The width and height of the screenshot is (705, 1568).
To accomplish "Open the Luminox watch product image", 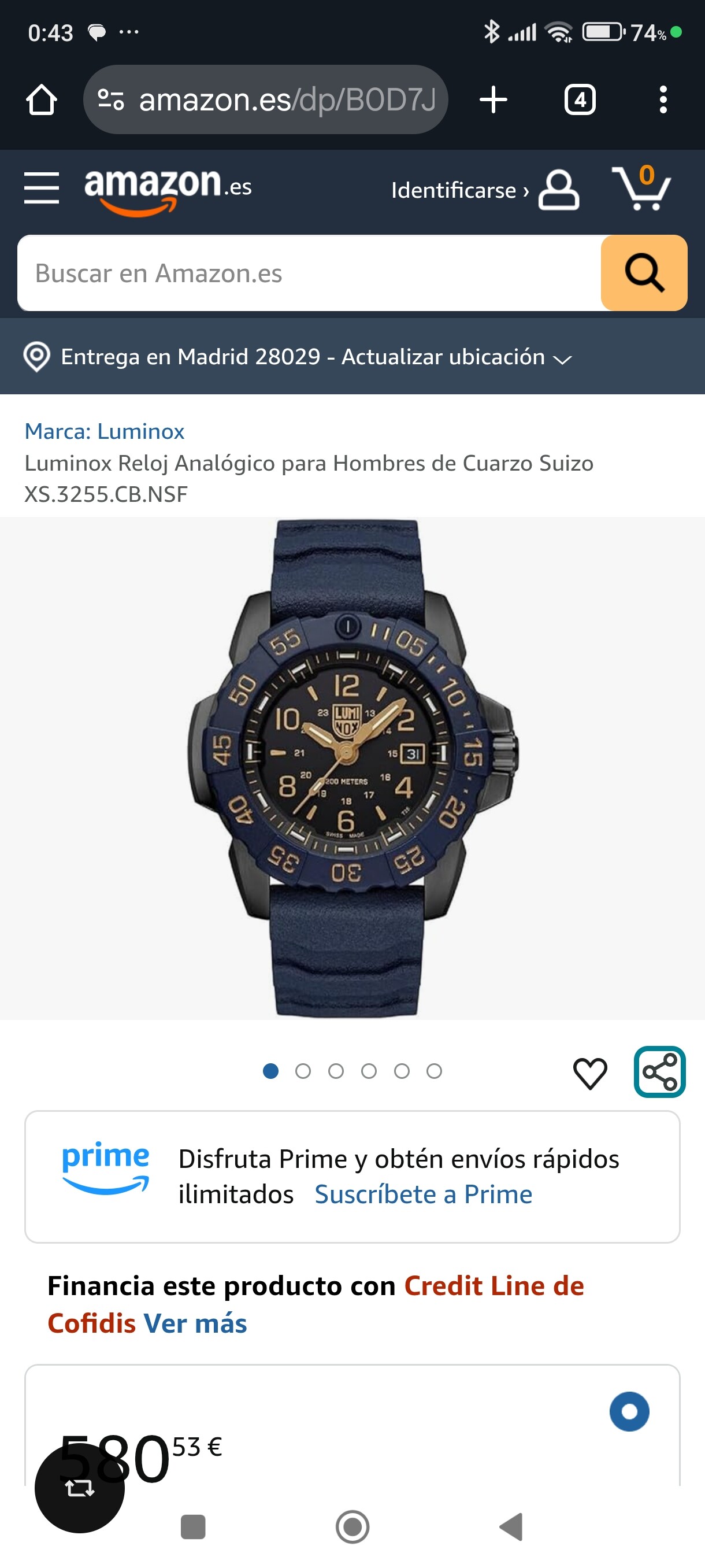I will (x=352, y=767).
